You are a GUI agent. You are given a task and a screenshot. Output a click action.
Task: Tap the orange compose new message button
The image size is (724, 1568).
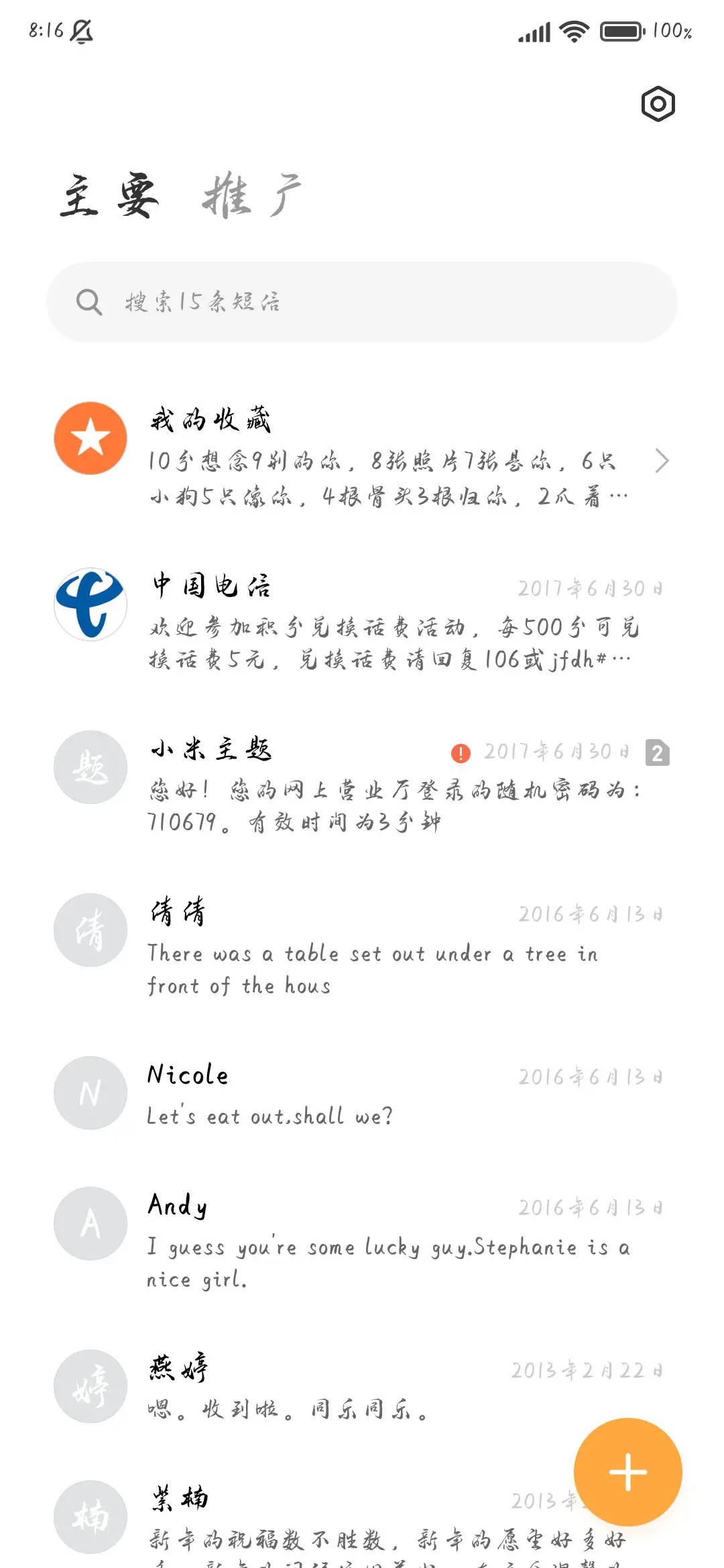[x=627, y=1470]
